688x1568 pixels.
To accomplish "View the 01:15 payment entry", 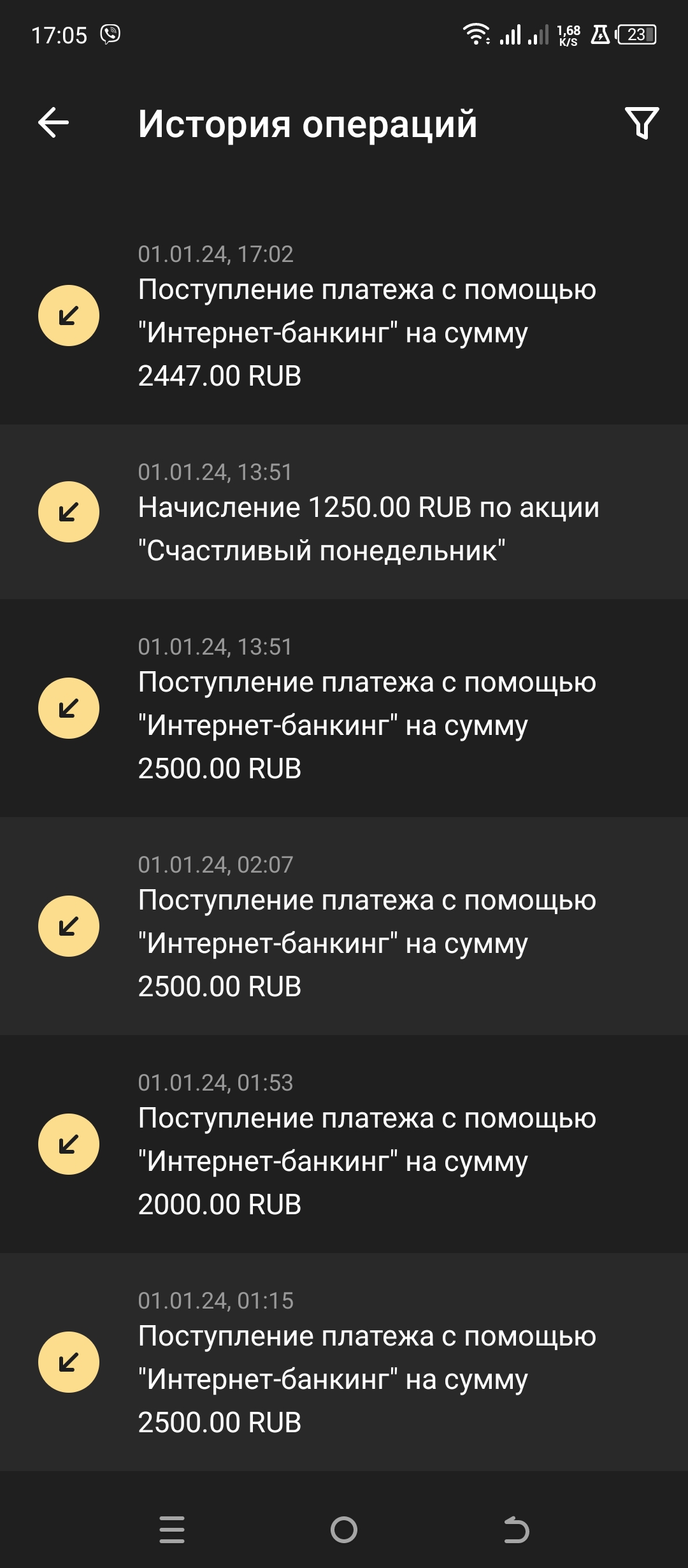I will (344, 1362).
